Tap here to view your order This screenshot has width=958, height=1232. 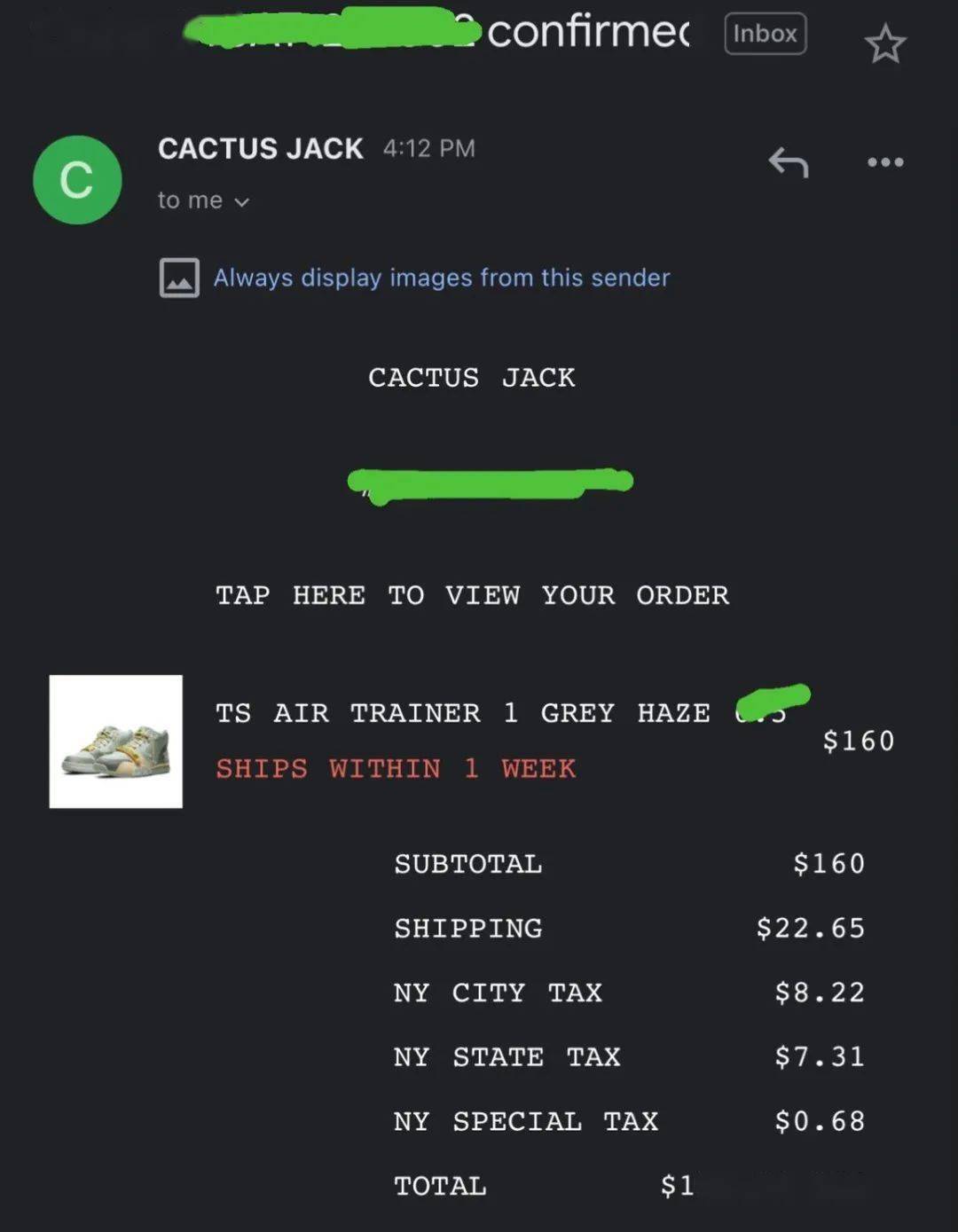click(x=472, y=595)
